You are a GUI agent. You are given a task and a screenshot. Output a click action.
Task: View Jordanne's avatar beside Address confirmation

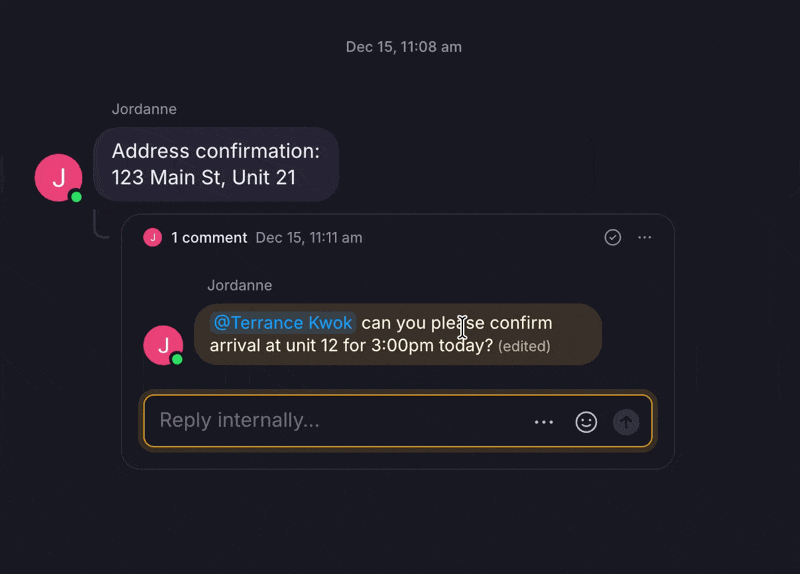[59, 178]
